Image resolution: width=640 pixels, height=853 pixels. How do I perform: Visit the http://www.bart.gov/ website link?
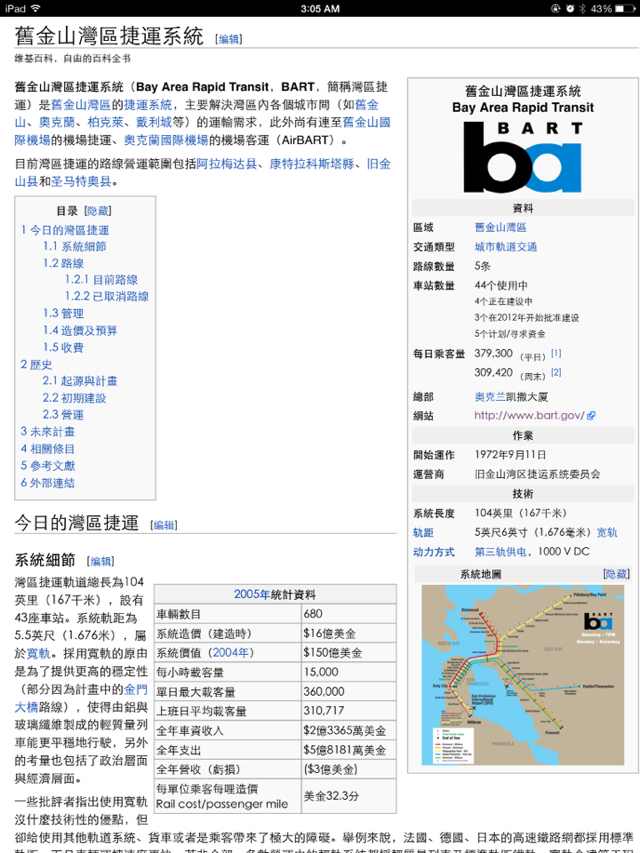coord(529,415)
